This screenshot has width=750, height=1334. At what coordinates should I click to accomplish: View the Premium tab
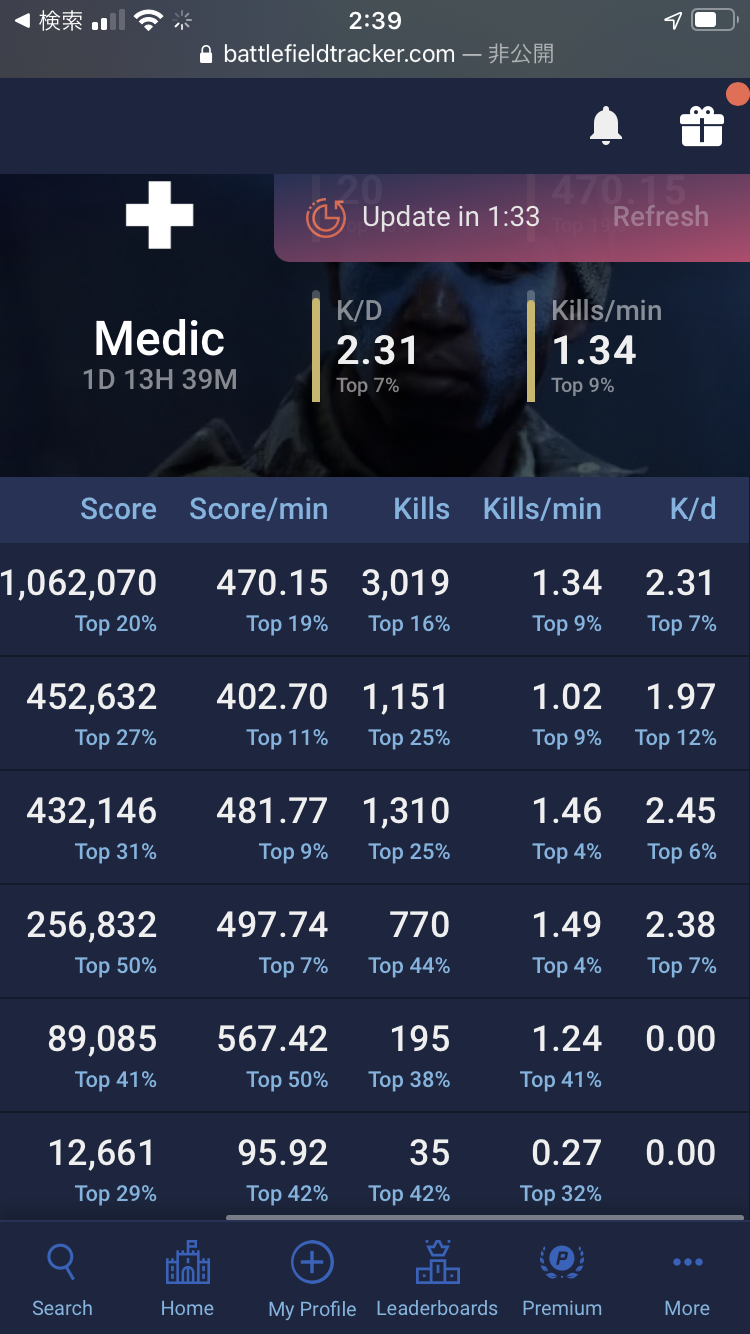pyautogui.click(x=562, y=1279)
